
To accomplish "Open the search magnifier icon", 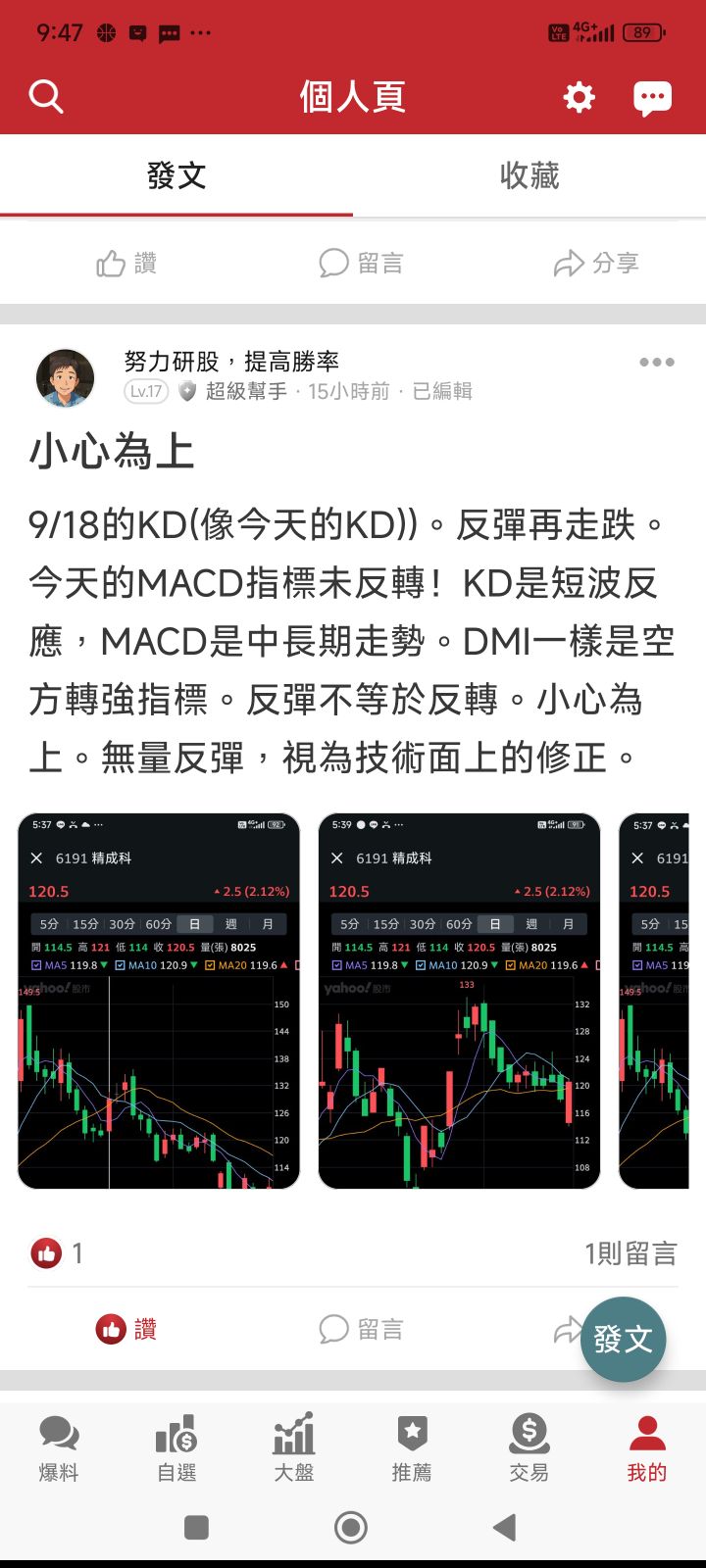I will coord(46,97).
